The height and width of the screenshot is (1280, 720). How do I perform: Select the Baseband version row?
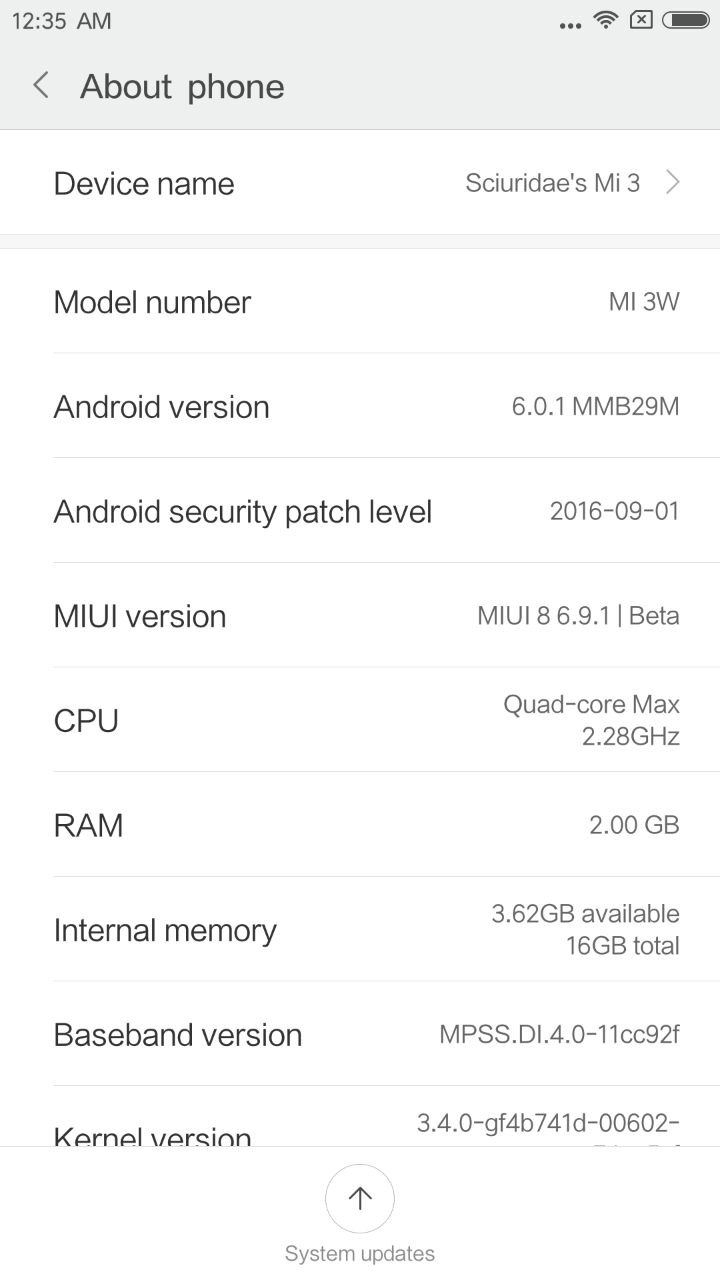360,1035
